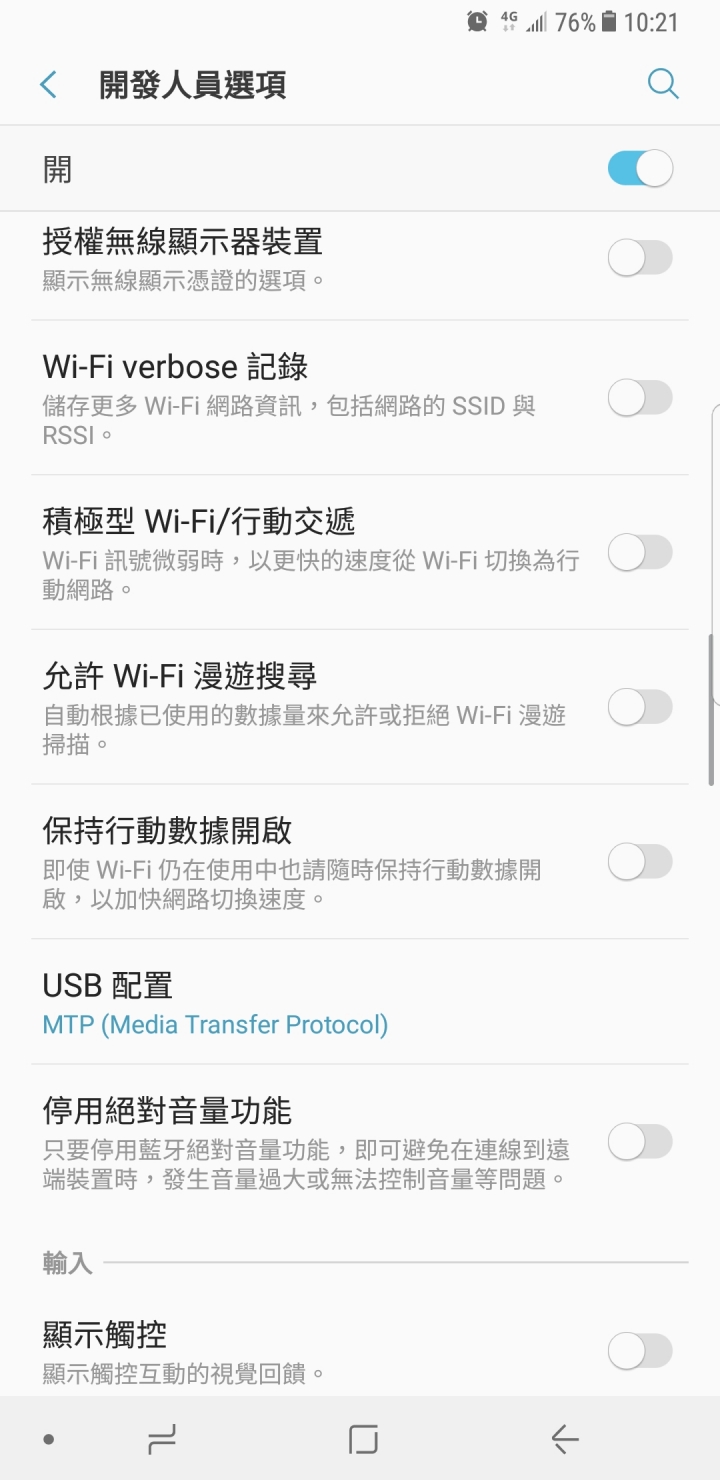This screenshot has width=720, height=1480.
Task: Enable 保持行動數據開啟
Action: click(x=640, y=861)
